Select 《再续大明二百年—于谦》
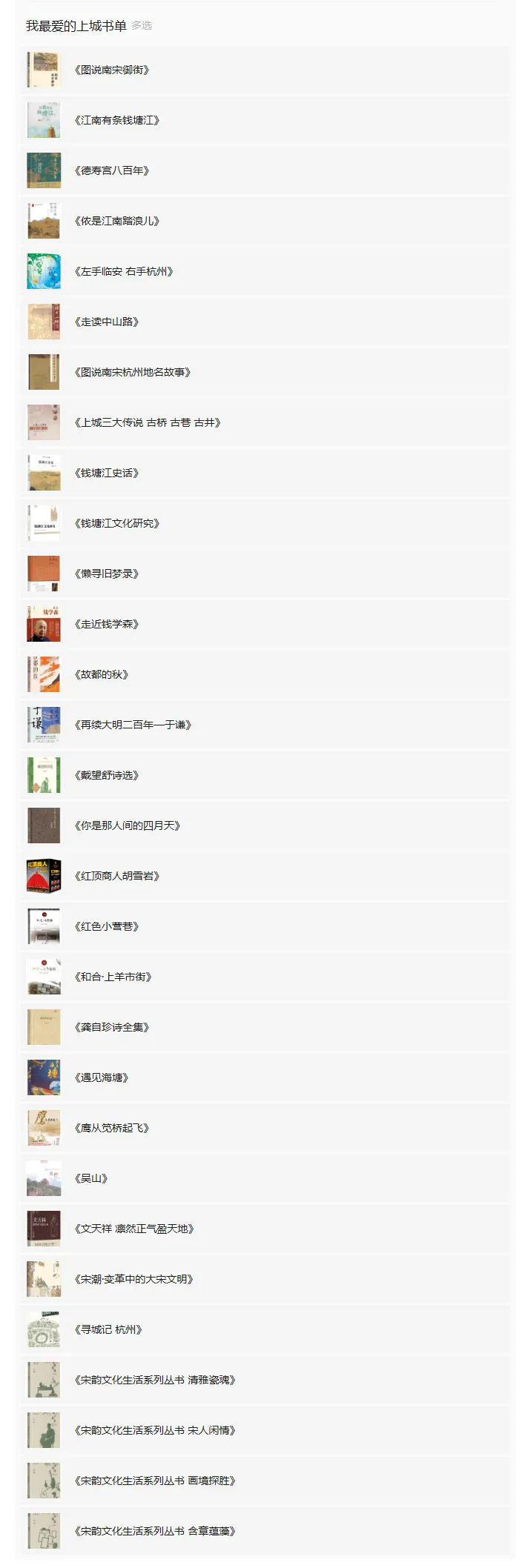522x1568 pixels. (x=133, y=725)
